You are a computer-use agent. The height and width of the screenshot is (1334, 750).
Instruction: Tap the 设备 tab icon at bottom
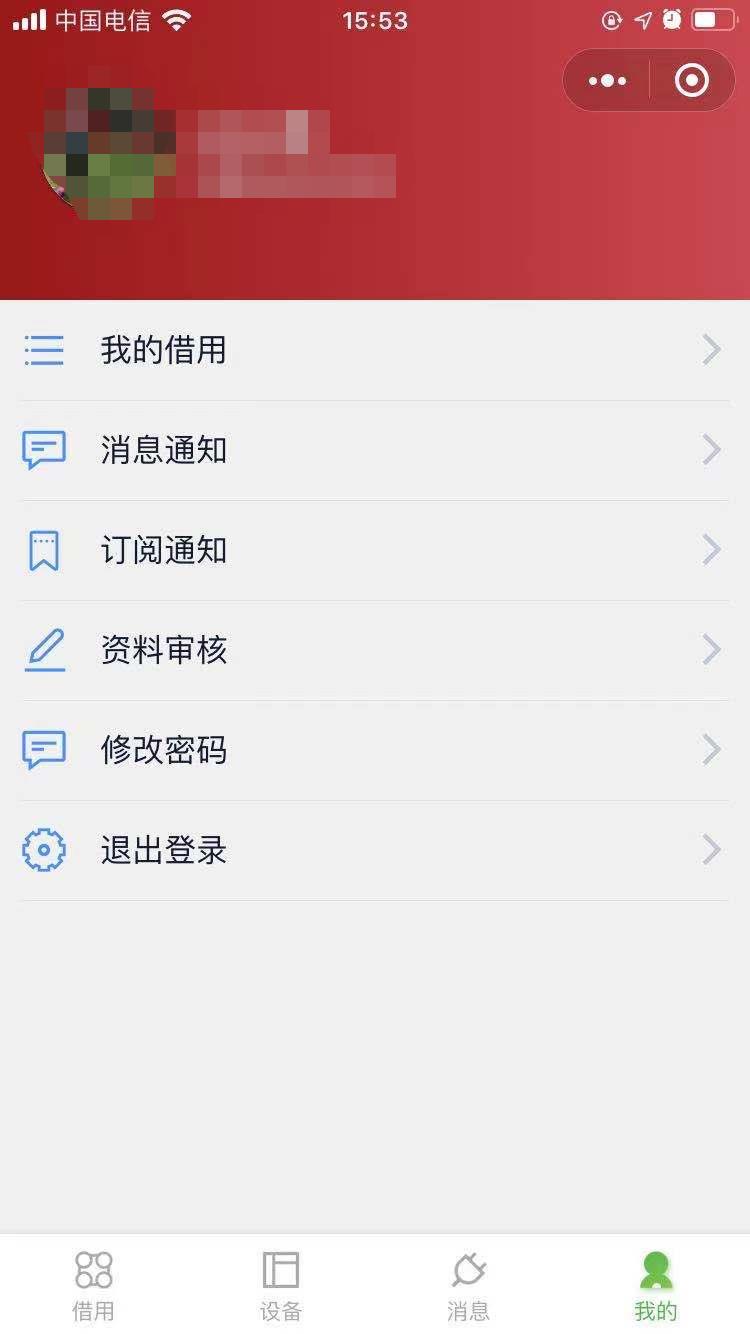click(x=281, y=1272)
